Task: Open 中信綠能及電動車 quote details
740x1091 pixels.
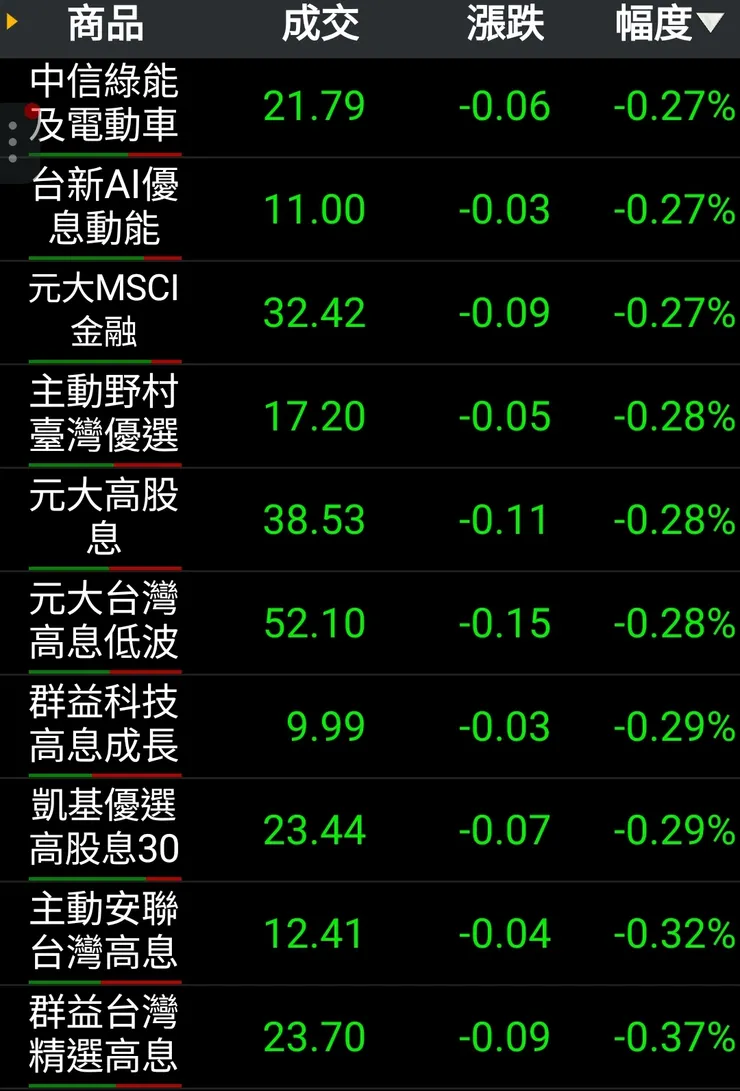Action: click(105, 104)
